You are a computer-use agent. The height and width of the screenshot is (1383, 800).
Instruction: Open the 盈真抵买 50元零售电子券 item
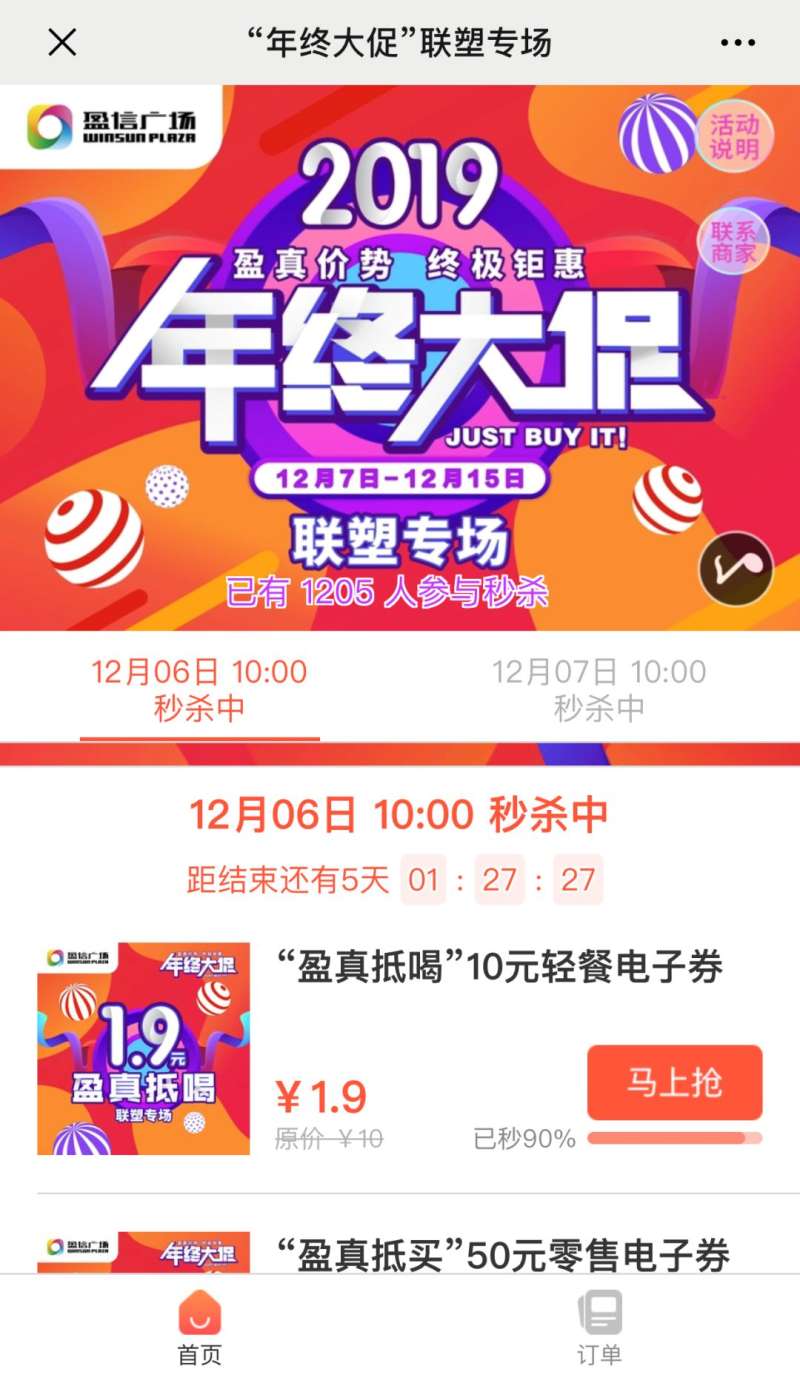(502, 1255)
